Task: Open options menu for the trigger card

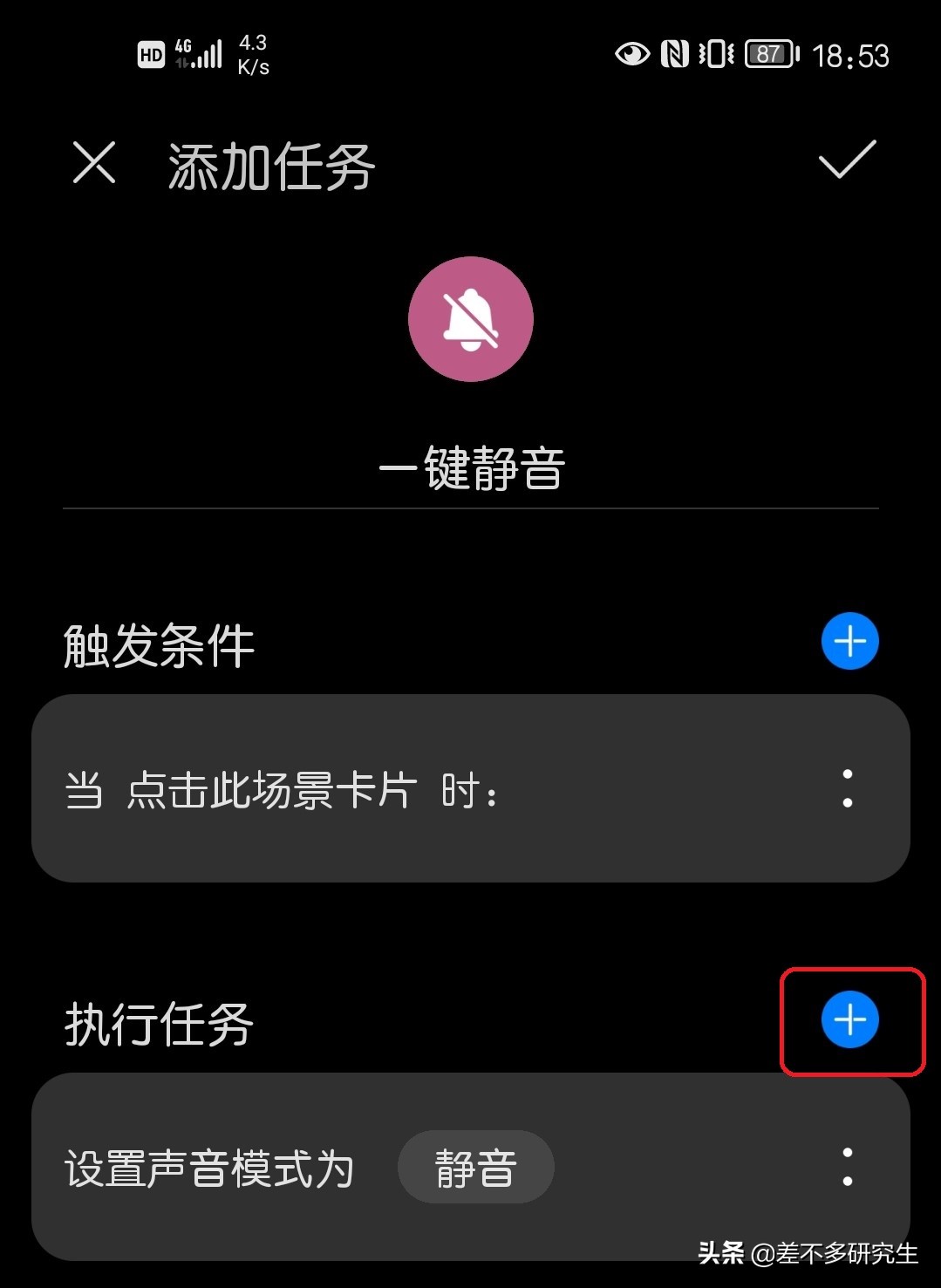Action: [x=847, y=792]
